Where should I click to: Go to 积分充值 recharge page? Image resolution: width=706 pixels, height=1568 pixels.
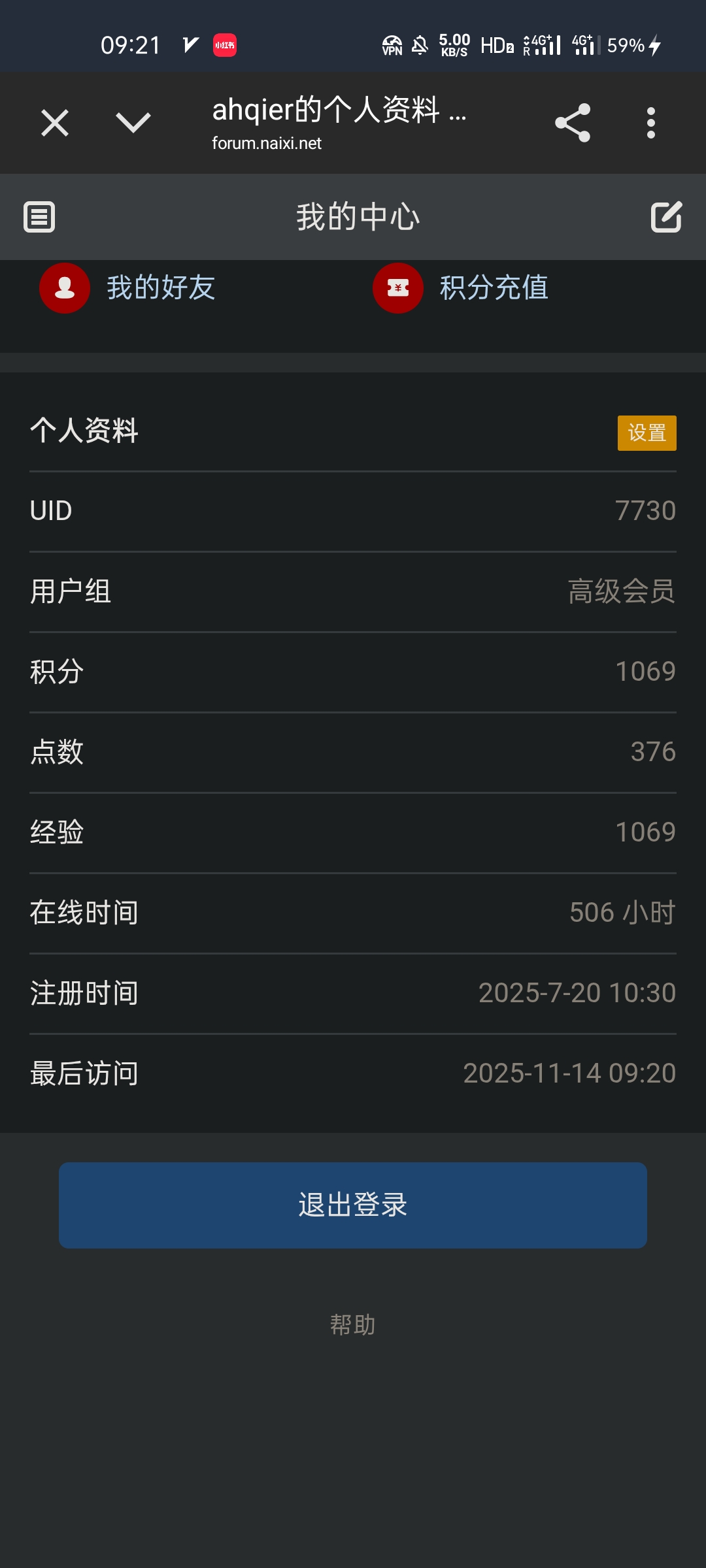461,288
